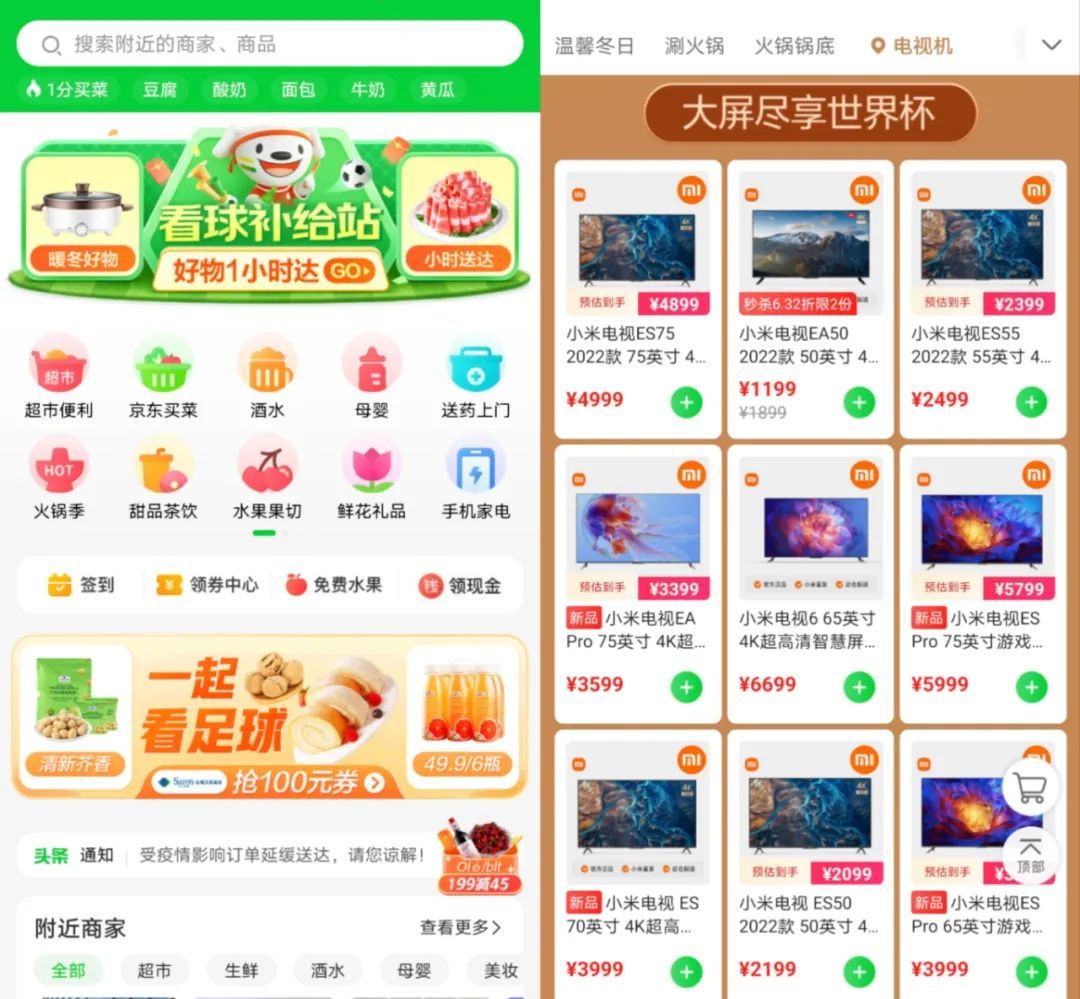Add 小米电视 ES50 ¥2199 to cart
Viewport: 1080px width, 999px height.
(859, 971)
